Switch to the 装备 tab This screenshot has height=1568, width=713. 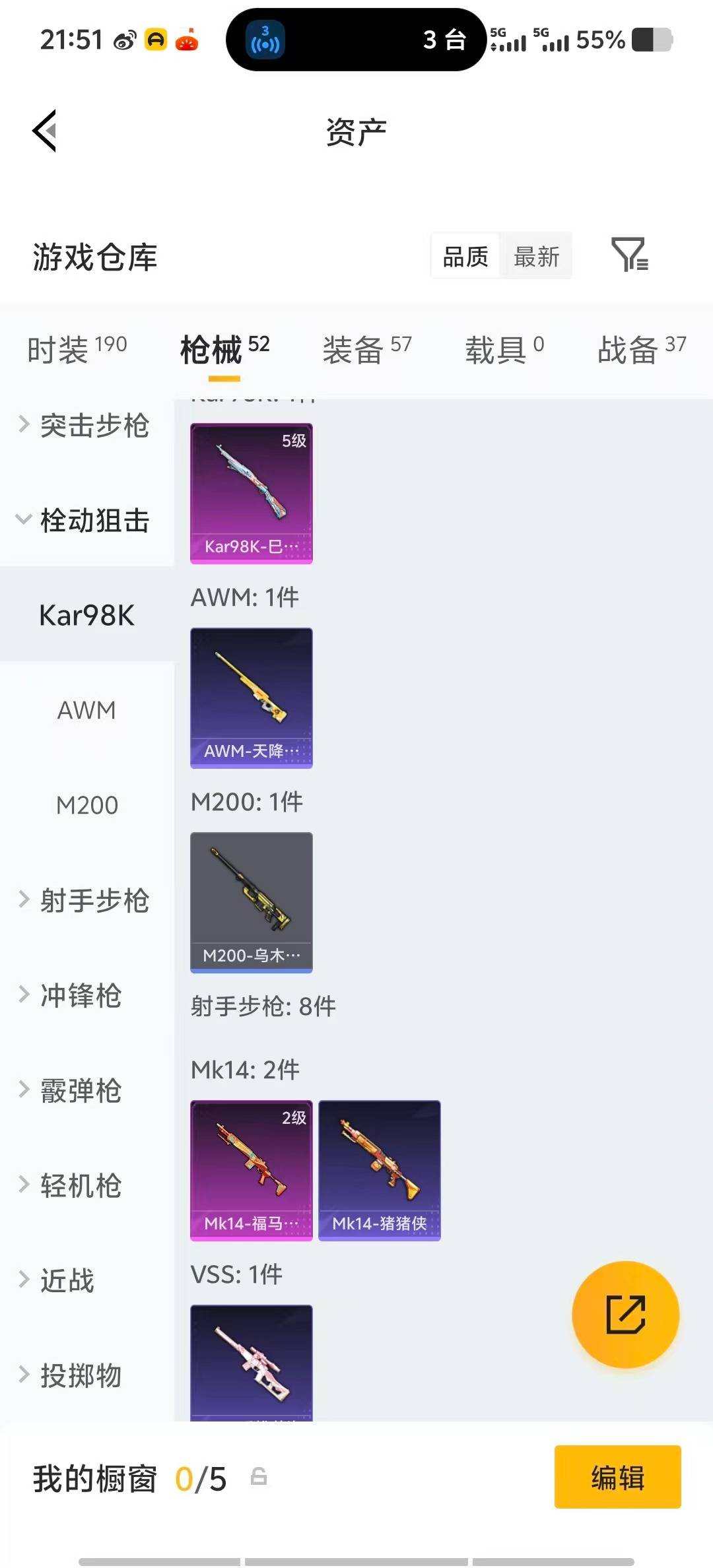tap(366, 348)
